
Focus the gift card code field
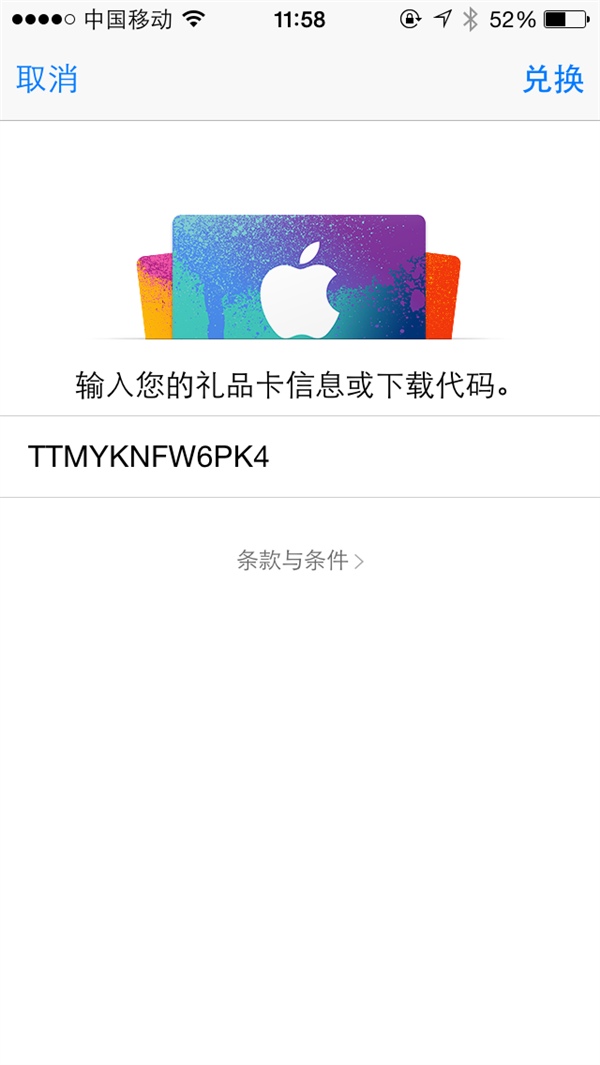[x=300, y=457]
